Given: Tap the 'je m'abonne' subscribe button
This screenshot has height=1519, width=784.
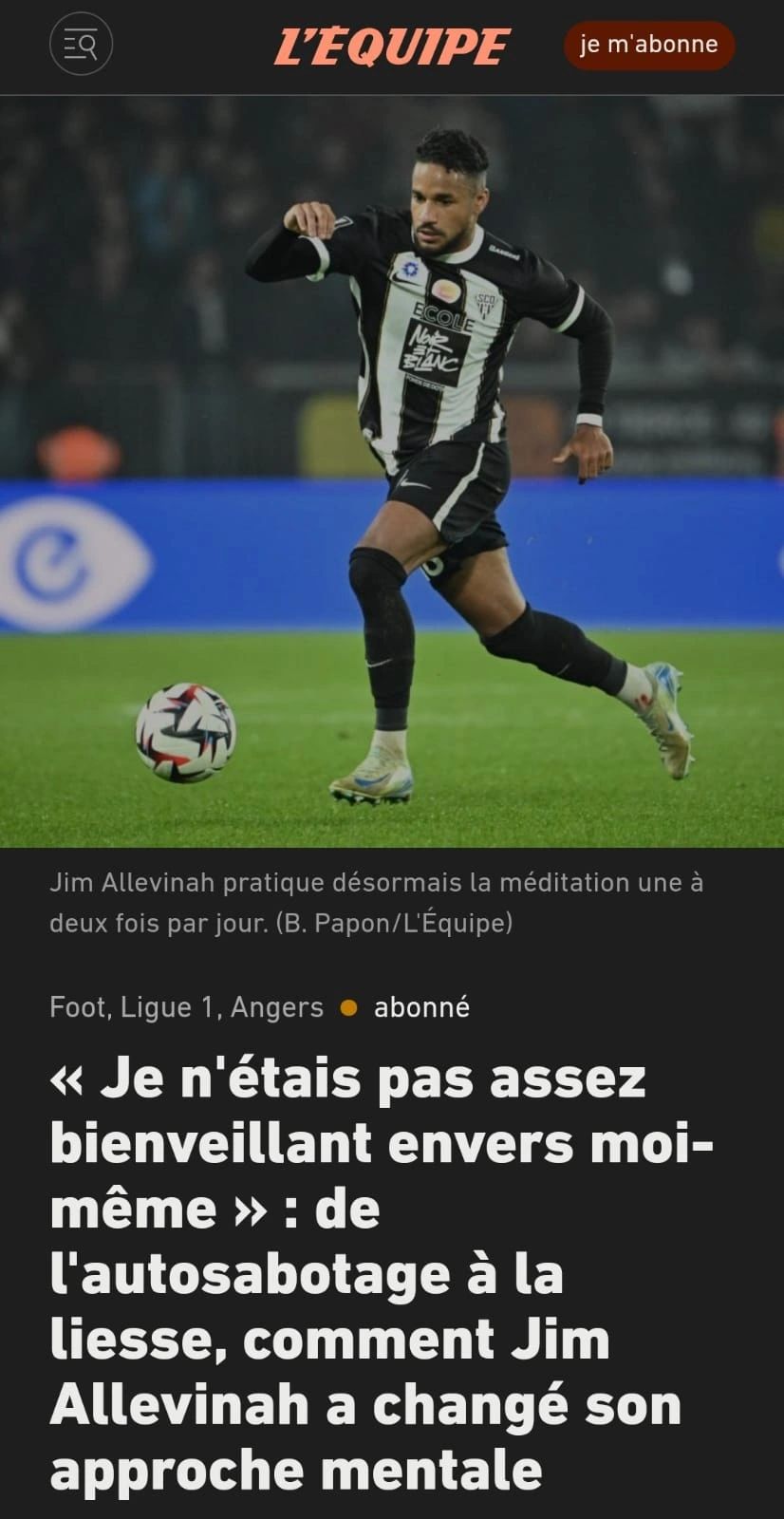Looking at the screenshot, I should click(648, 45).
